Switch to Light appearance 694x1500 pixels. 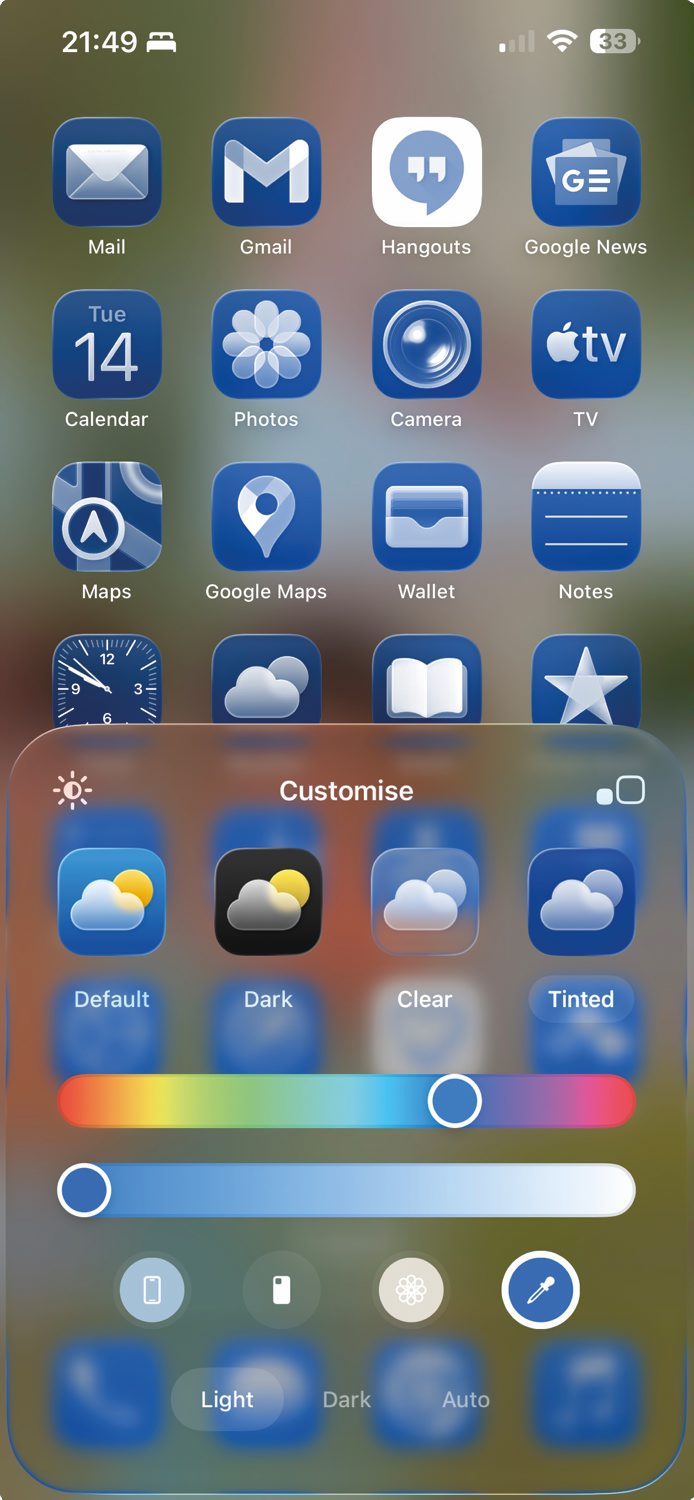(x=227, y=1399)
